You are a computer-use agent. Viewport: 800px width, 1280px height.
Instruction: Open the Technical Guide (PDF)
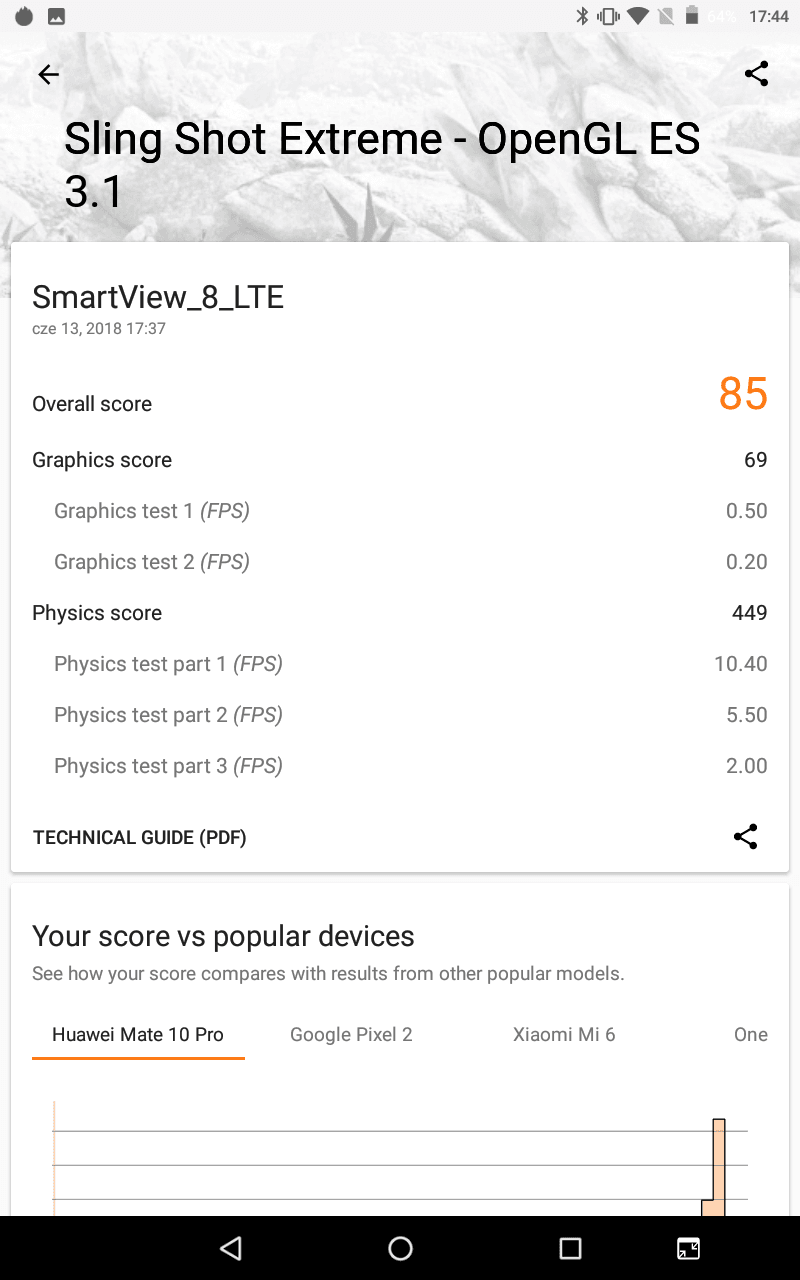click(x=140, y=838)
